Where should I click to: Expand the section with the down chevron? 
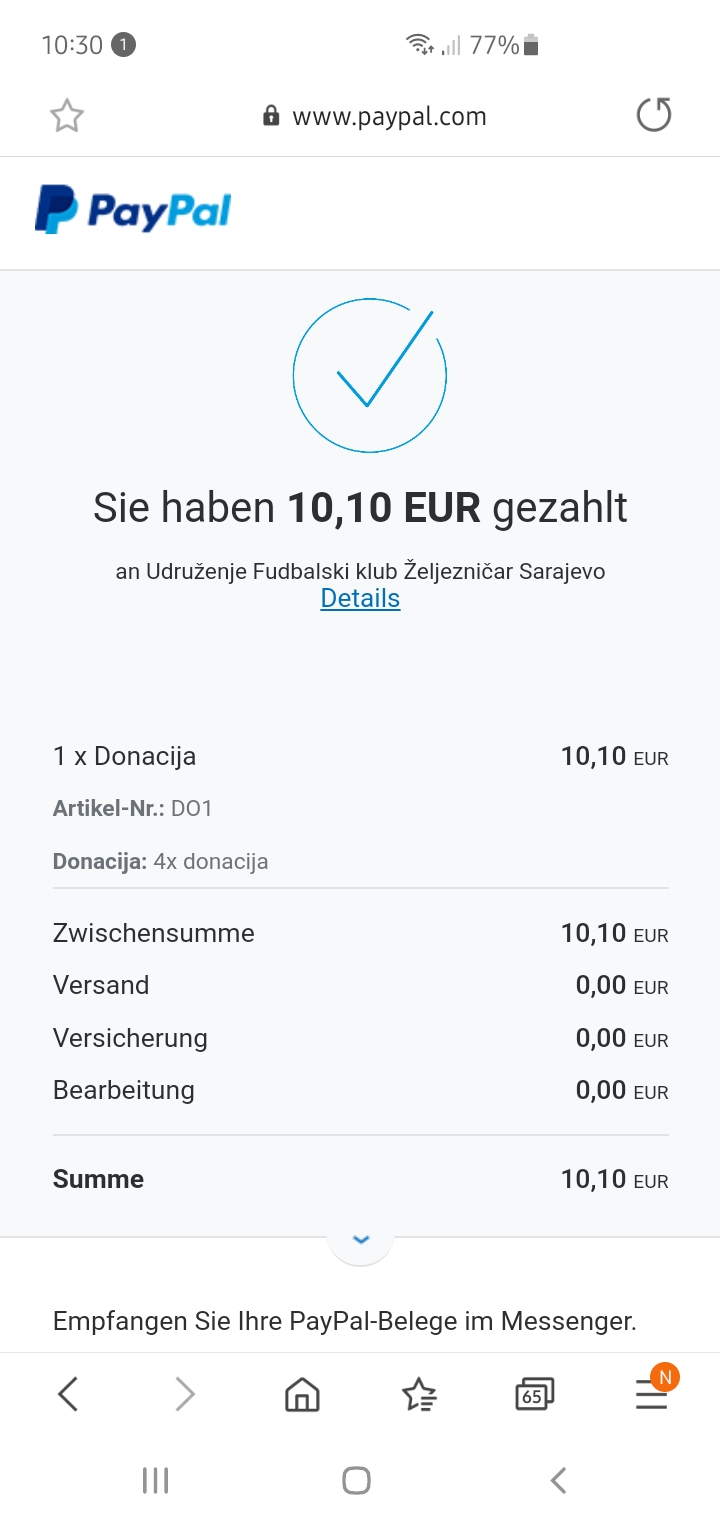(360, 1239)
